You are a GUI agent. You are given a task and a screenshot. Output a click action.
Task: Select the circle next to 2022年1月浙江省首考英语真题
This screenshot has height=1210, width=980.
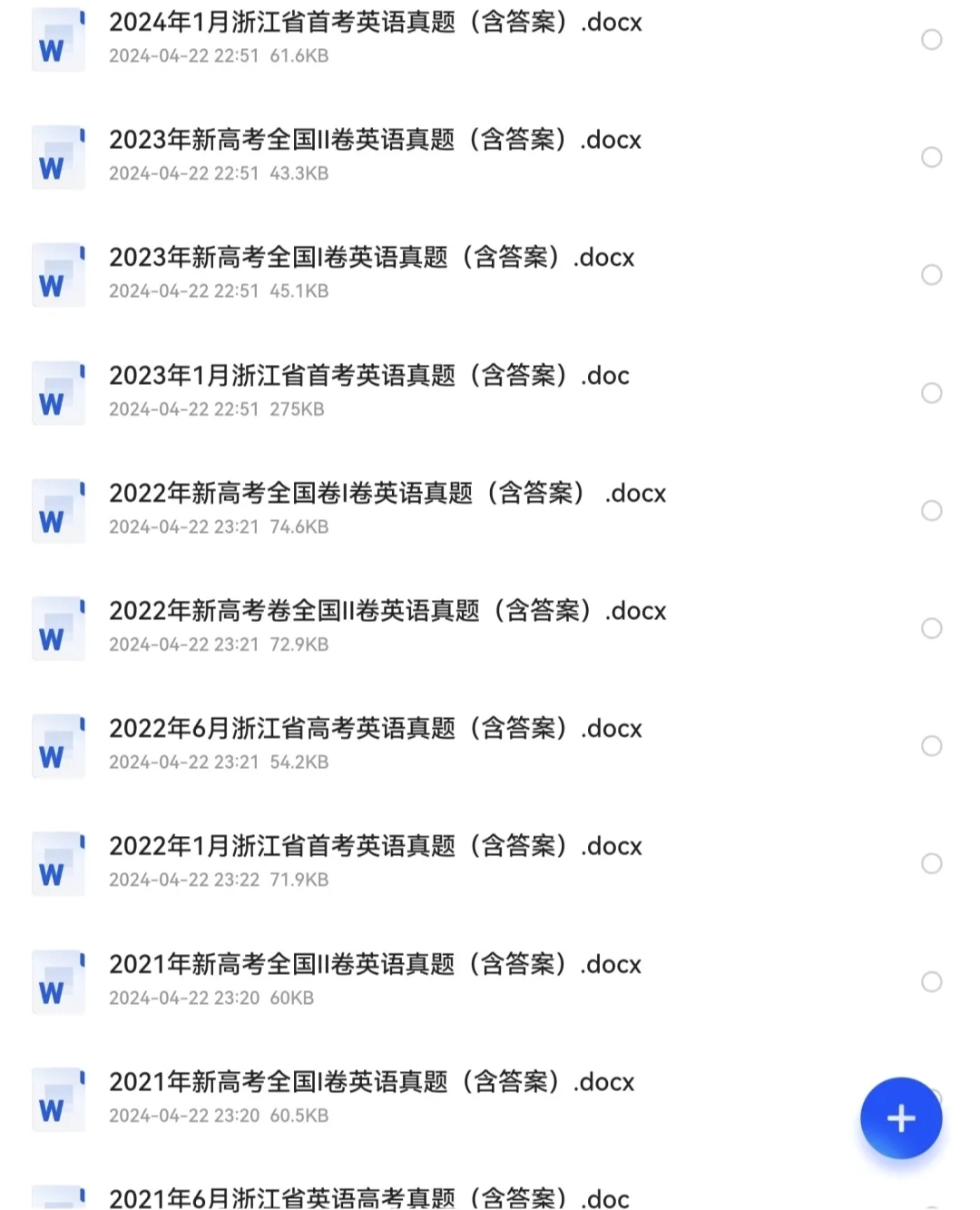pyautogui.click(x=932, y=863)
